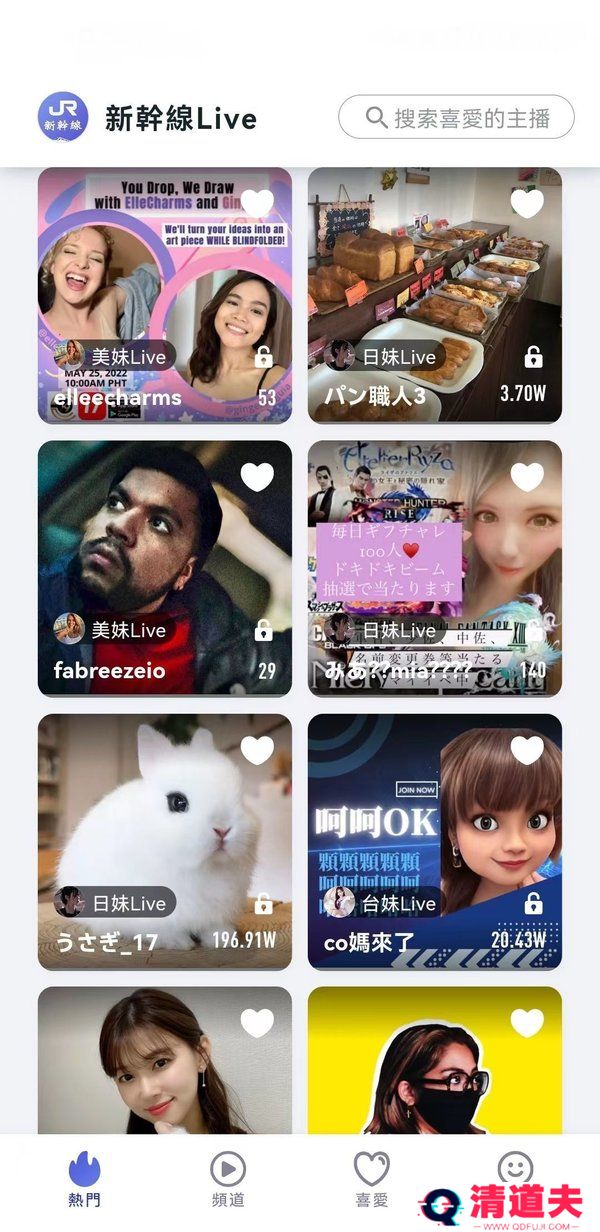Like the うさぎ_17 stream
600x1232 pixels.
point(257,750)
